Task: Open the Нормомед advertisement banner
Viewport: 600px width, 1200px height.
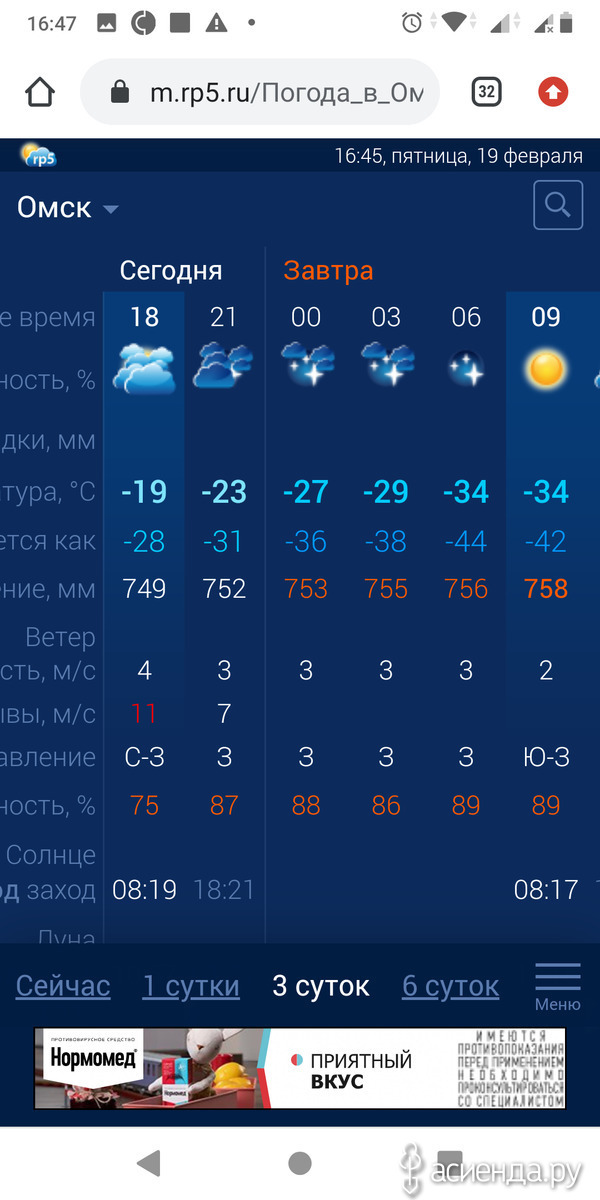Action: pyautogui.click(x=300, y=1068)
